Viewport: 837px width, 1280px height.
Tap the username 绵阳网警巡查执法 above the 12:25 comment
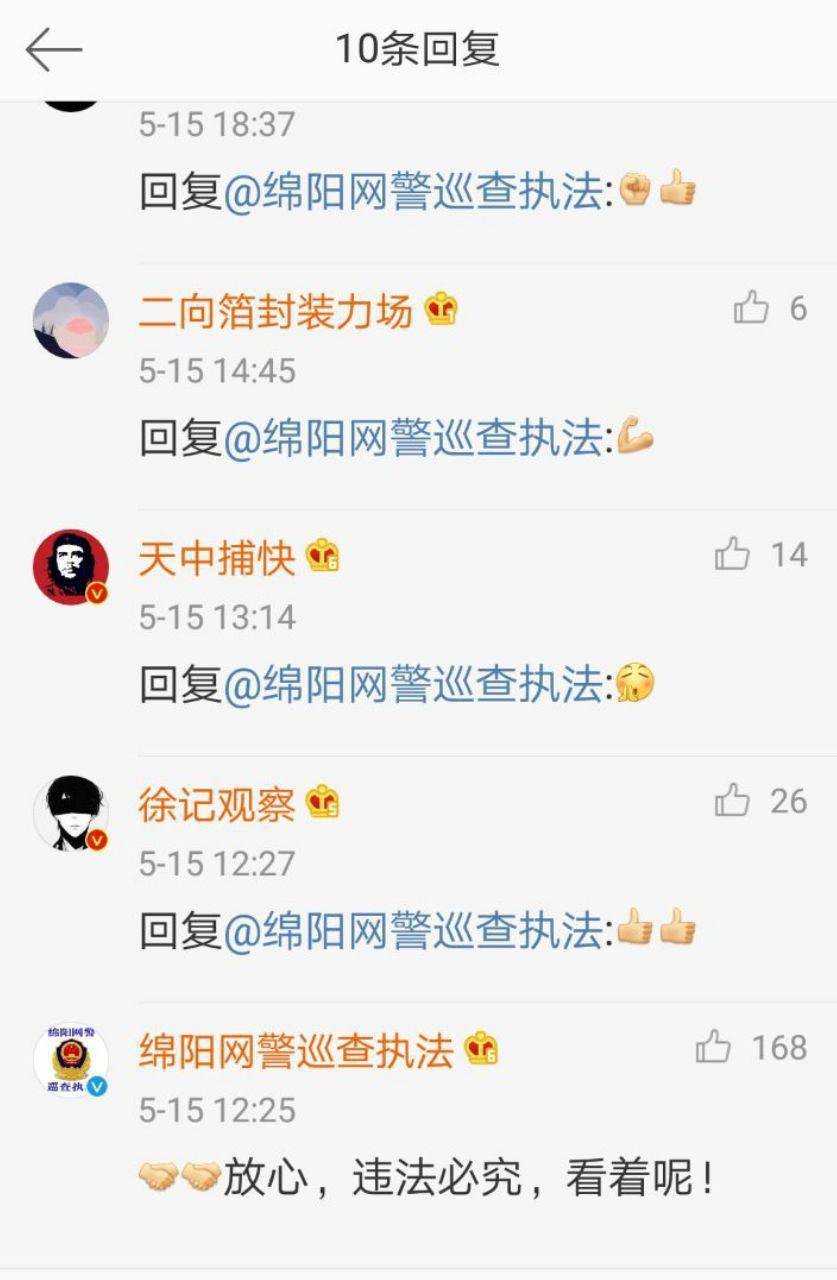tap(296, 1050)
